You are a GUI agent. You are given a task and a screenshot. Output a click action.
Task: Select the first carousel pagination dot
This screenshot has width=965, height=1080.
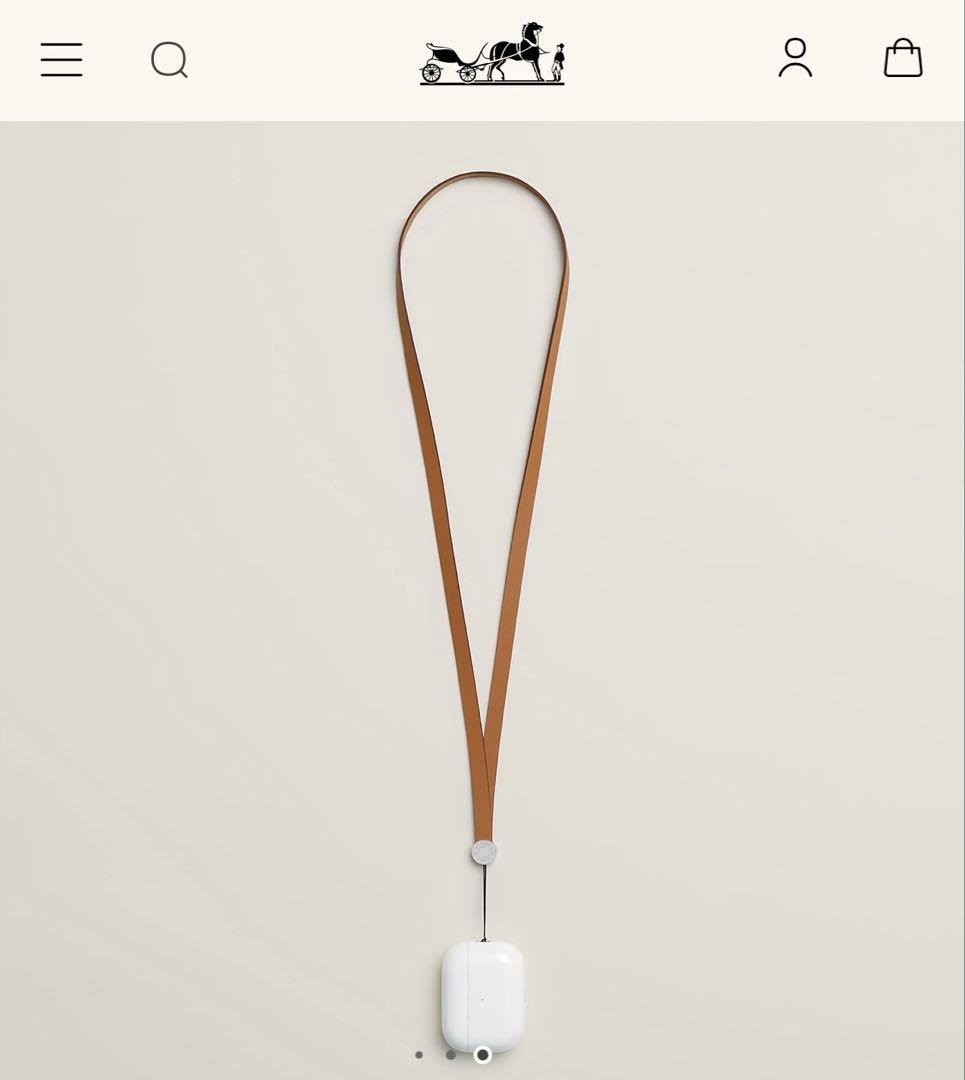pyautogui.click(x=419, y=1055)
